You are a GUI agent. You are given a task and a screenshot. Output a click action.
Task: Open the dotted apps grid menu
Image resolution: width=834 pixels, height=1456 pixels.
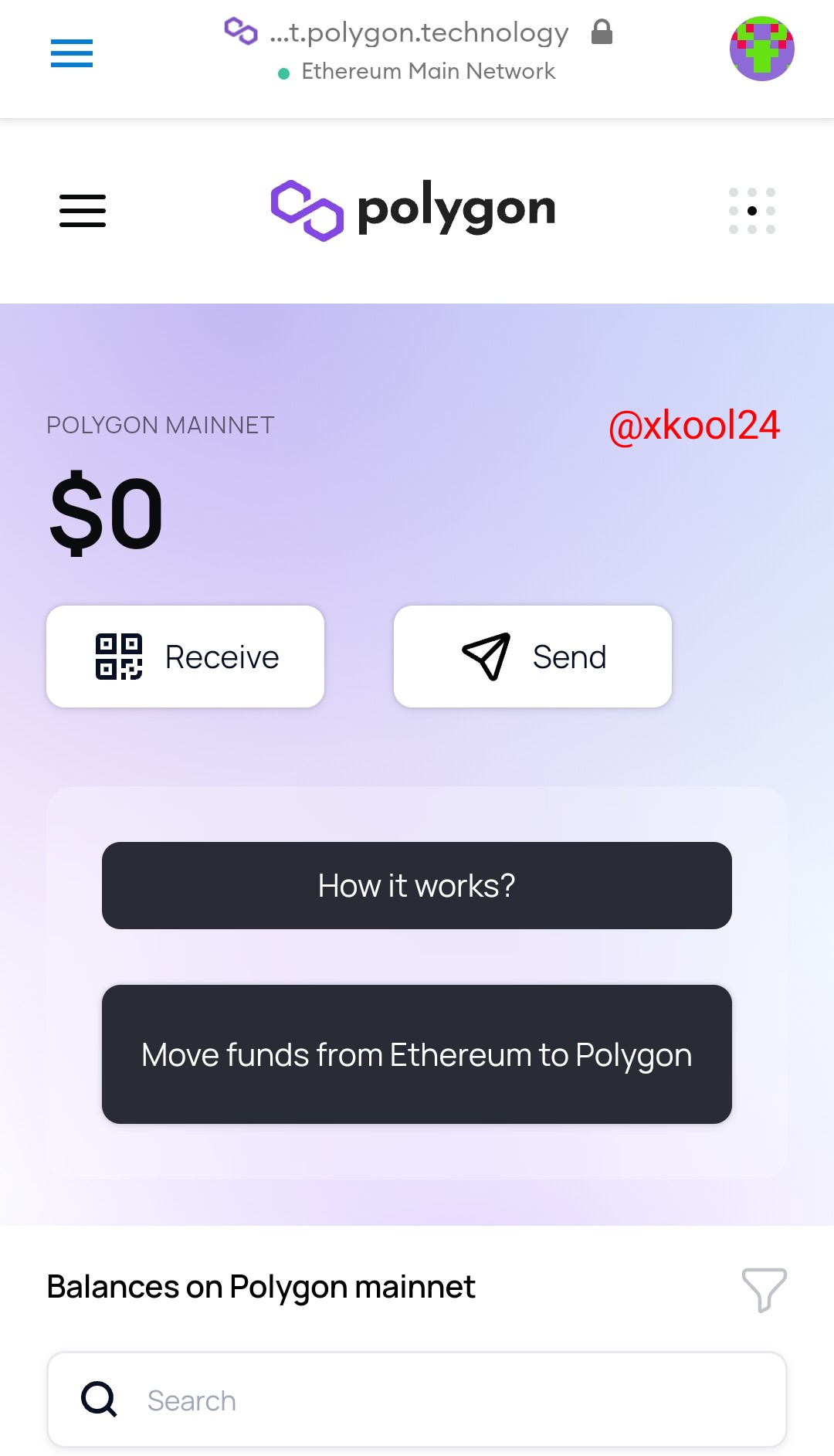tap(751, 211)
